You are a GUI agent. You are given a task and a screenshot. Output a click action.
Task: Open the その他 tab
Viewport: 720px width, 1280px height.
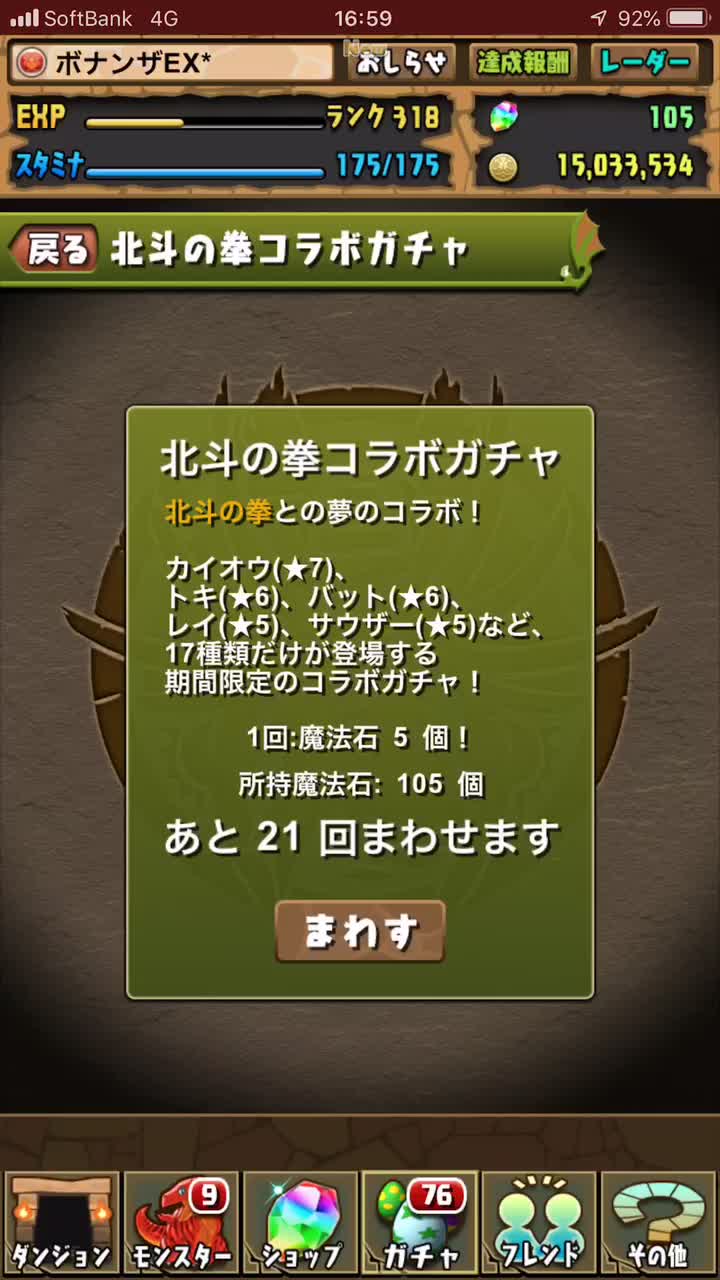[x=659, y=1223]
